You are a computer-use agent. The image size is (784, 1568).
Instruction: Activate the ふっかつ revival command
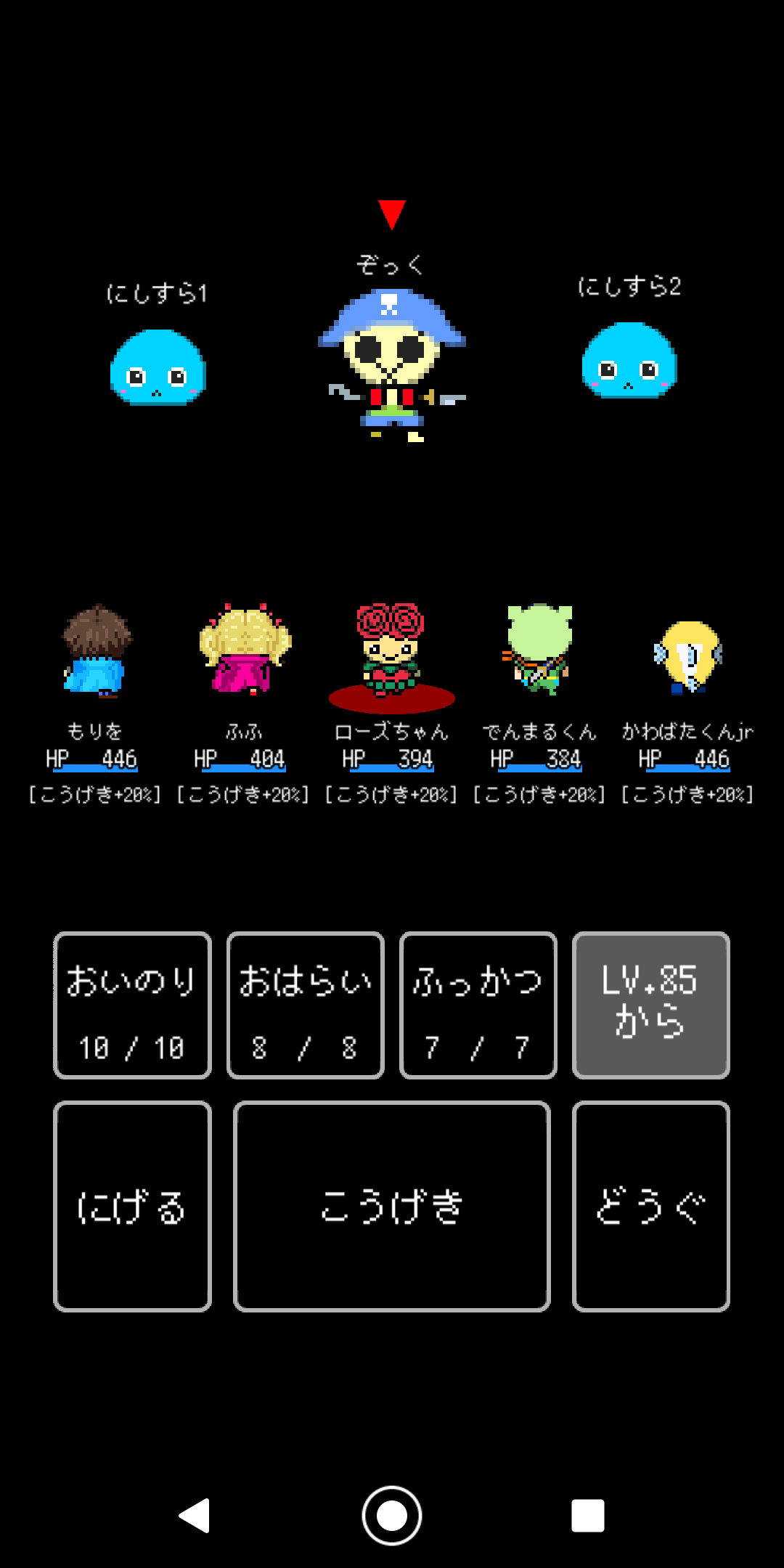click(x=477, y=1005)
